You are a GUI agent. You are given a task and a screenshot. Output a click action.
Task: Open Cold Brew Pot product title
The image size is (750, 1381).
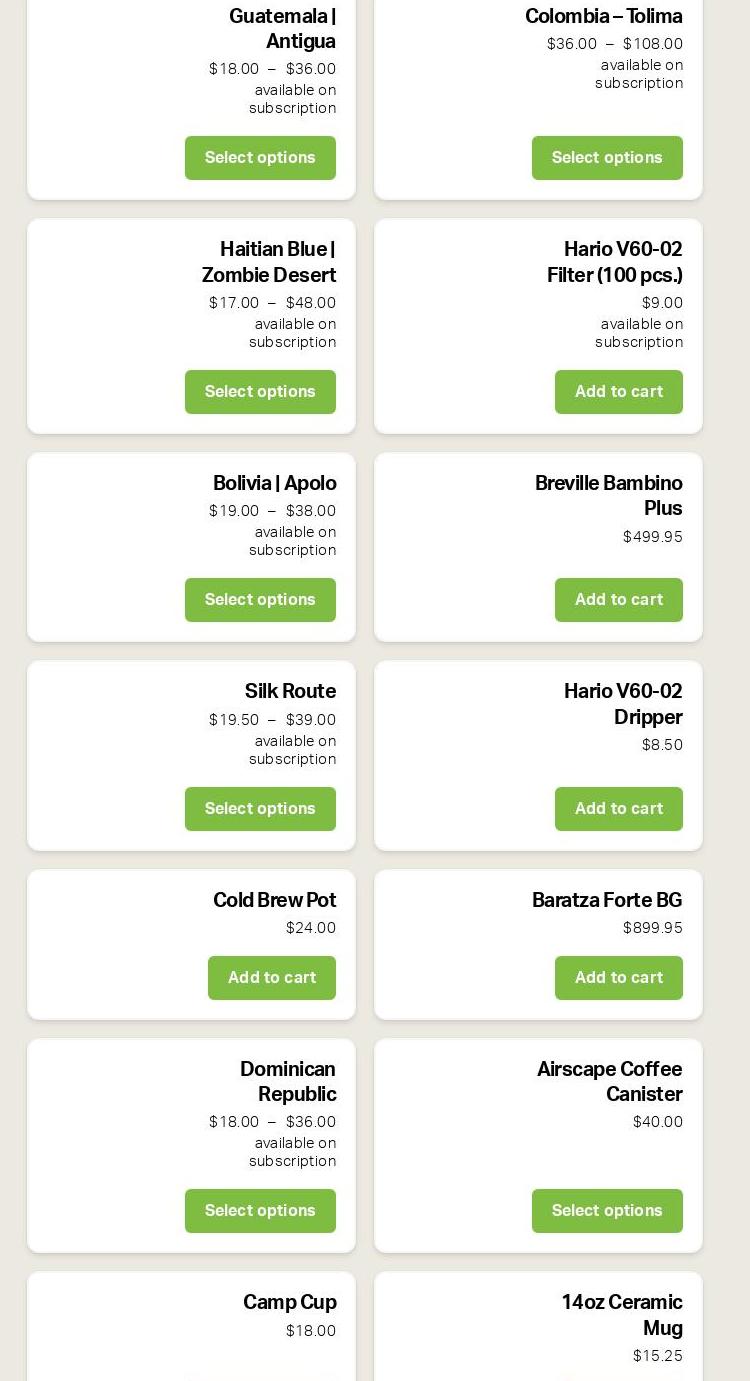274,900
